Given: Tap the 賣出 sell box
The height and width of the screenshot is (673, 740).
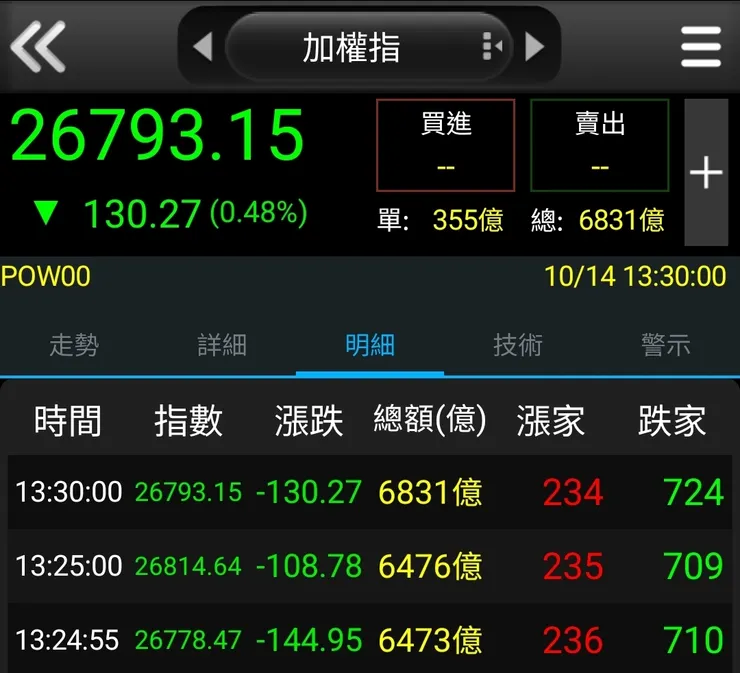Looking at the screenshot, I should 599,145.
